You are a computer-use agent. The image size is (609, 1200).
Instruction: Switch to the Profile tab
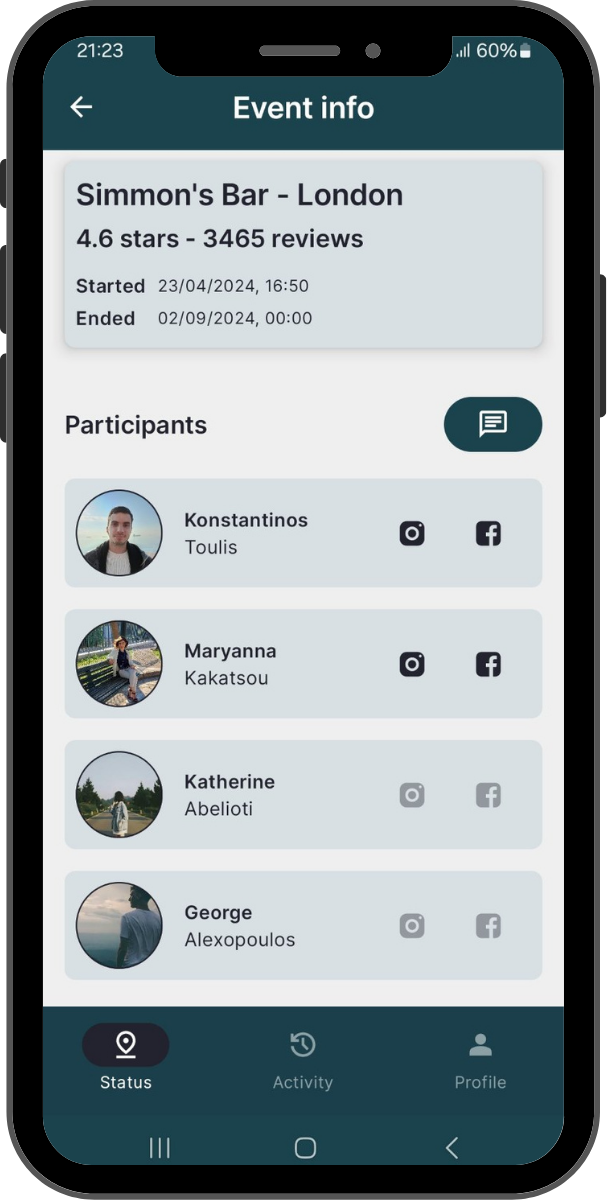(480, 1060)
